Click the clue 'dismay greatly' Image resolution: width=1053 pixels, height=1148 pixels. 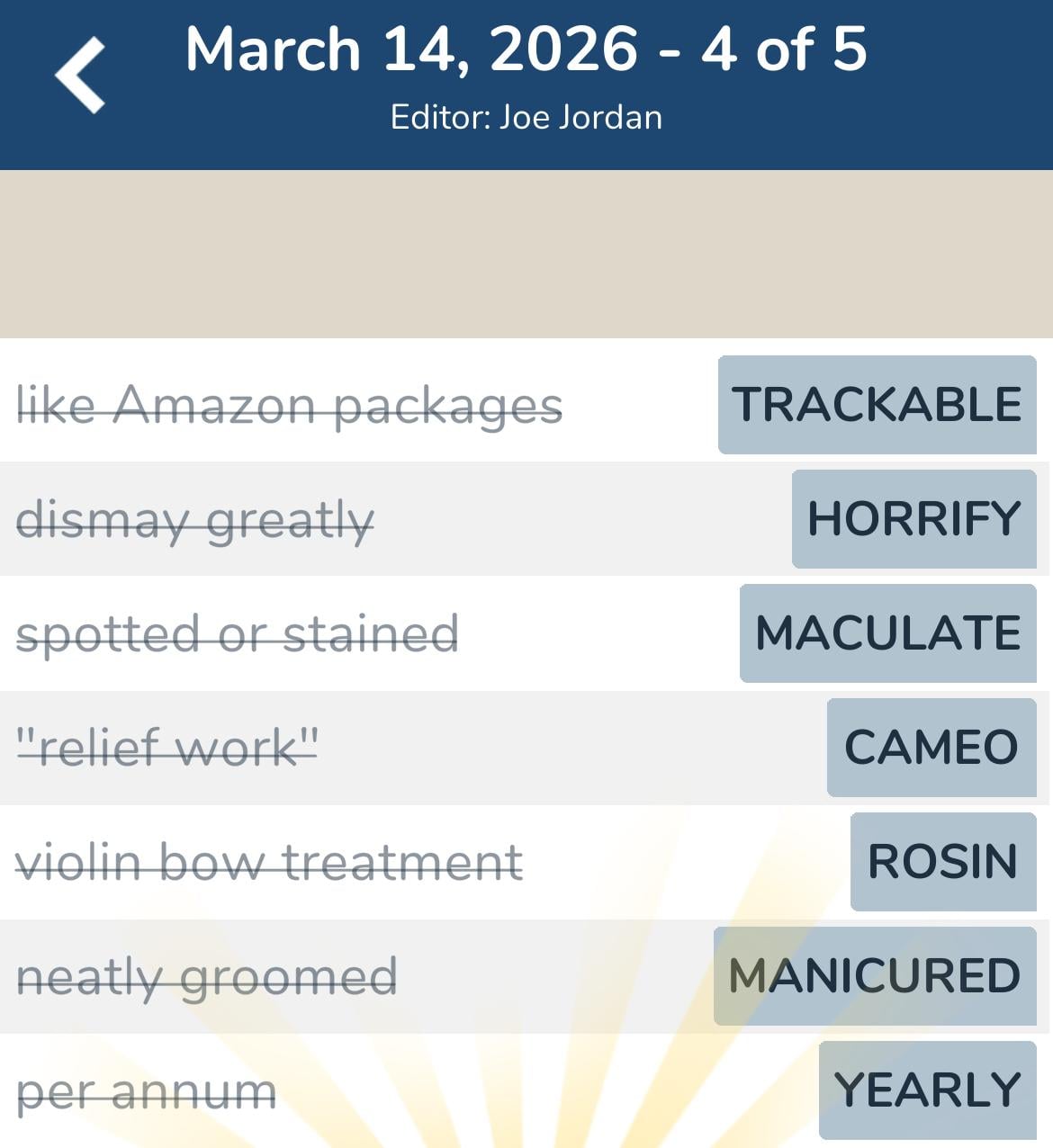click(x=195, y=519)
